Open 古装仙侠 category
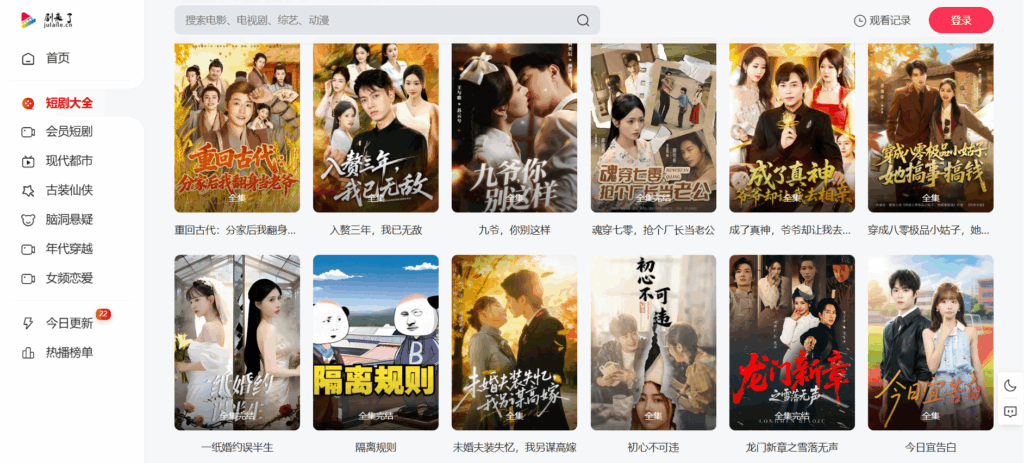Viewport: 1024px width, 463px height. (68, 190)
